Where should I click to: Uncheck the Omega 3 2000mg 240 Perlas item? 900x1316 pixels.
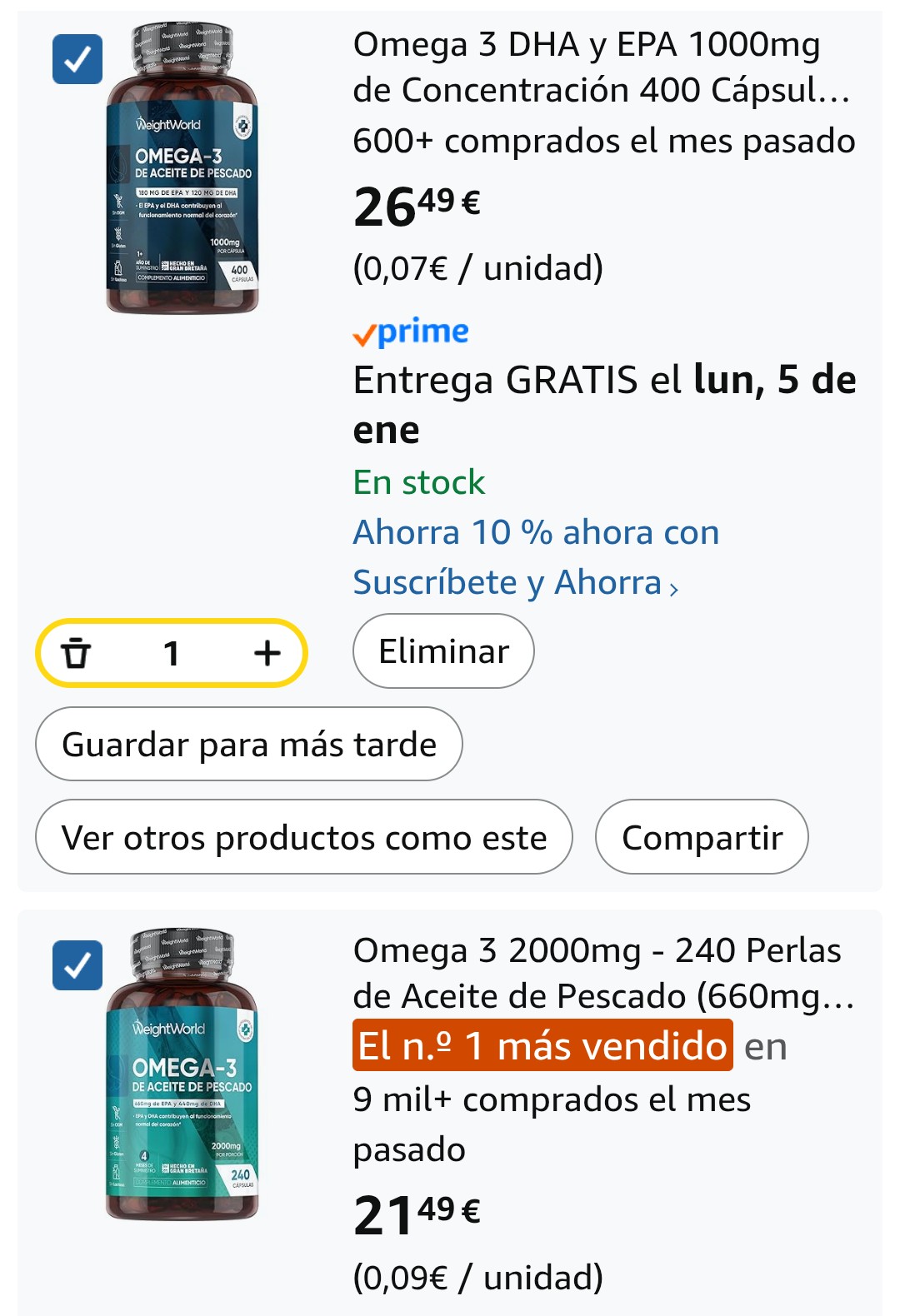point(77,965)
